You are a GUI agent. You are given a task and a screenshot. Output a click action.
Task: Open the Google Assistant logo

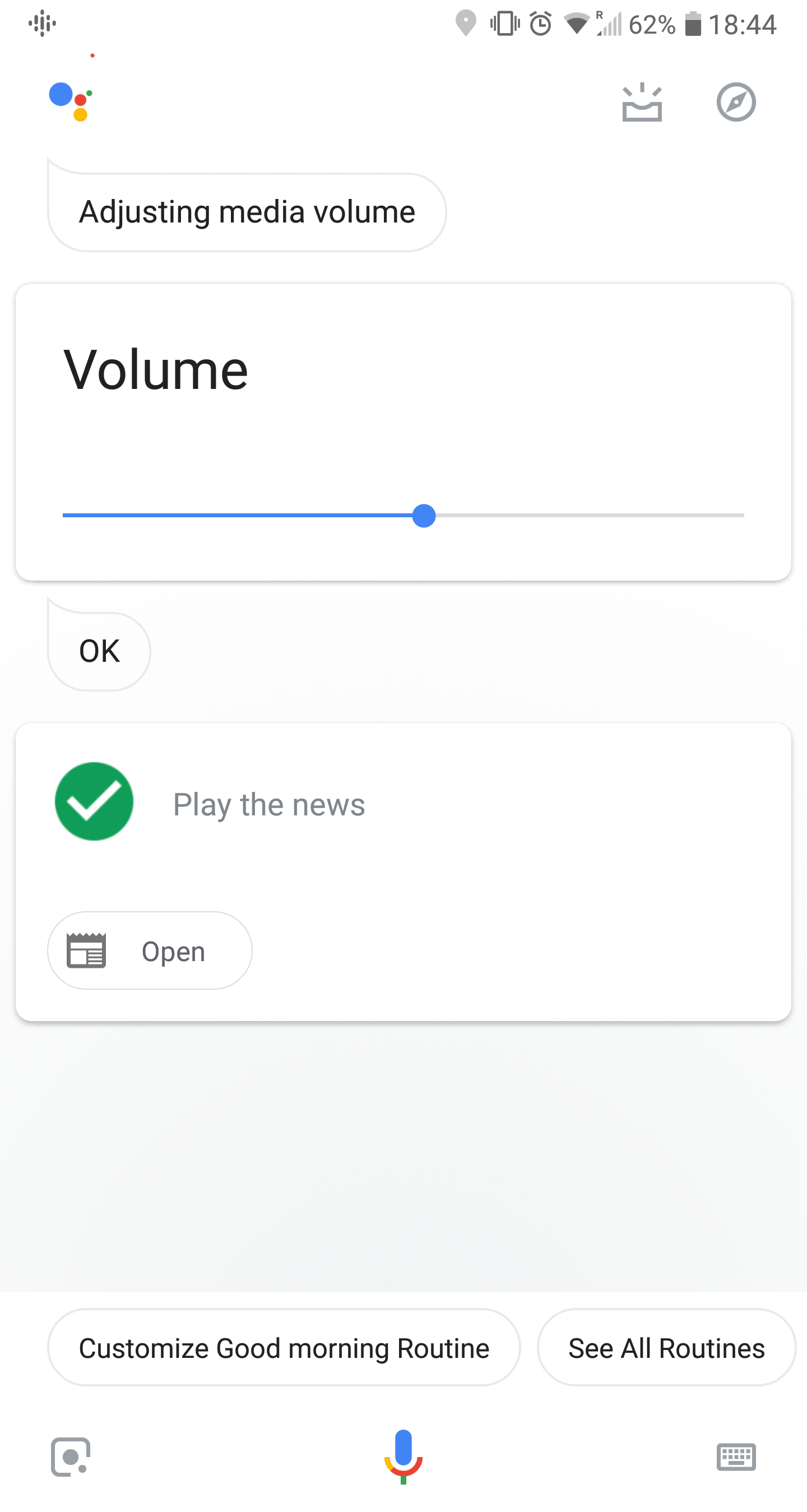tap(71, 101)
